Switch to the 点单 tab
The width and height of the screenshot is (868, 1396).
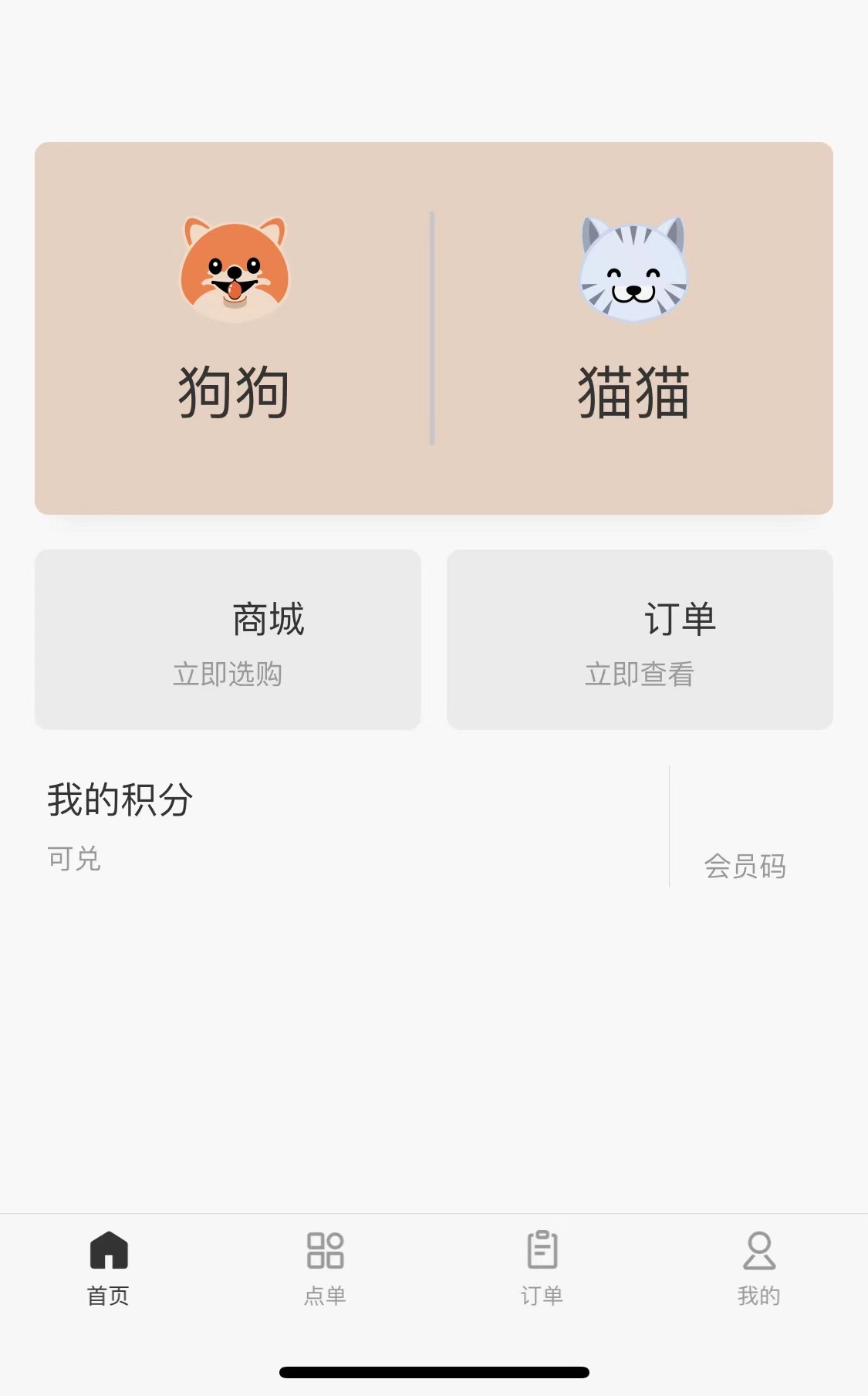pyautogui.click(x=325, y=1269)
